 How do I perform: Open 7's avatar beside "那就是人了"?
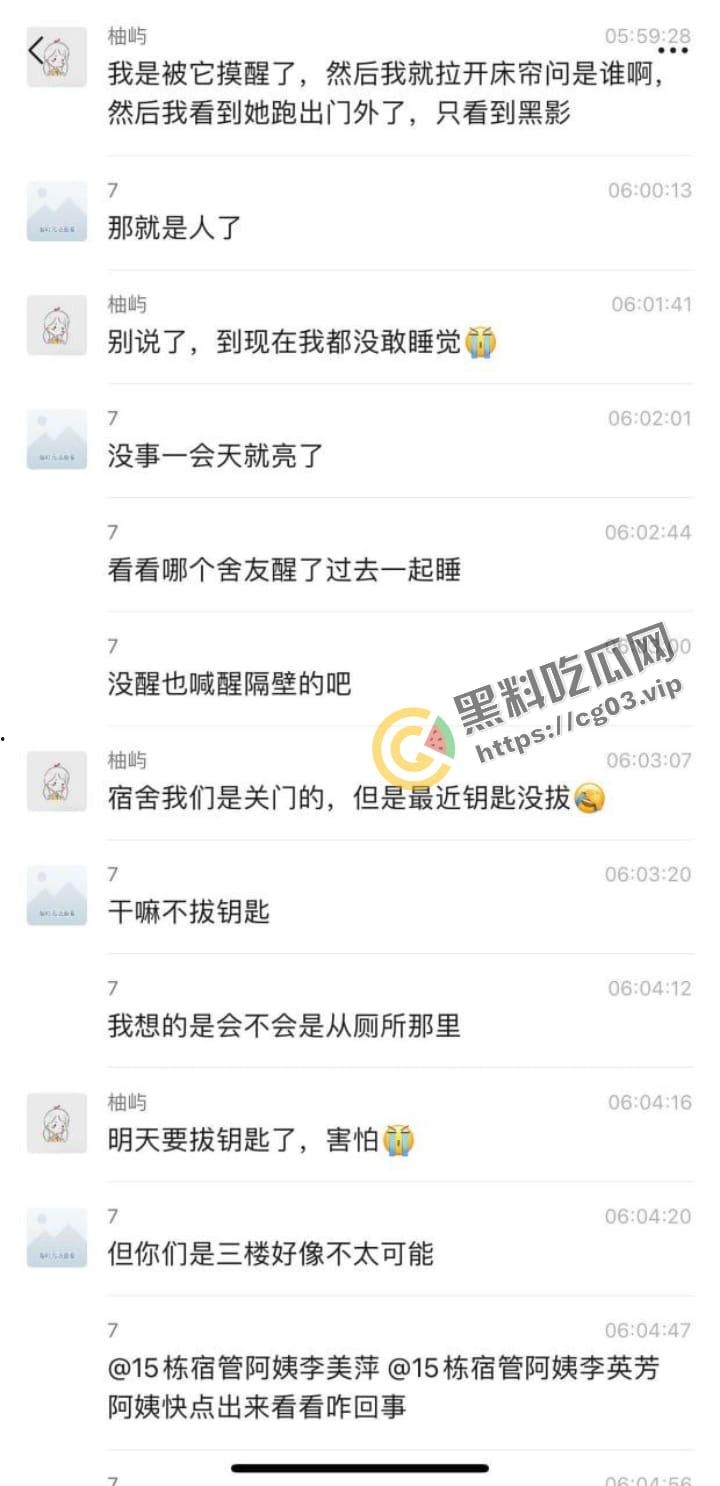tap(57, 211)
